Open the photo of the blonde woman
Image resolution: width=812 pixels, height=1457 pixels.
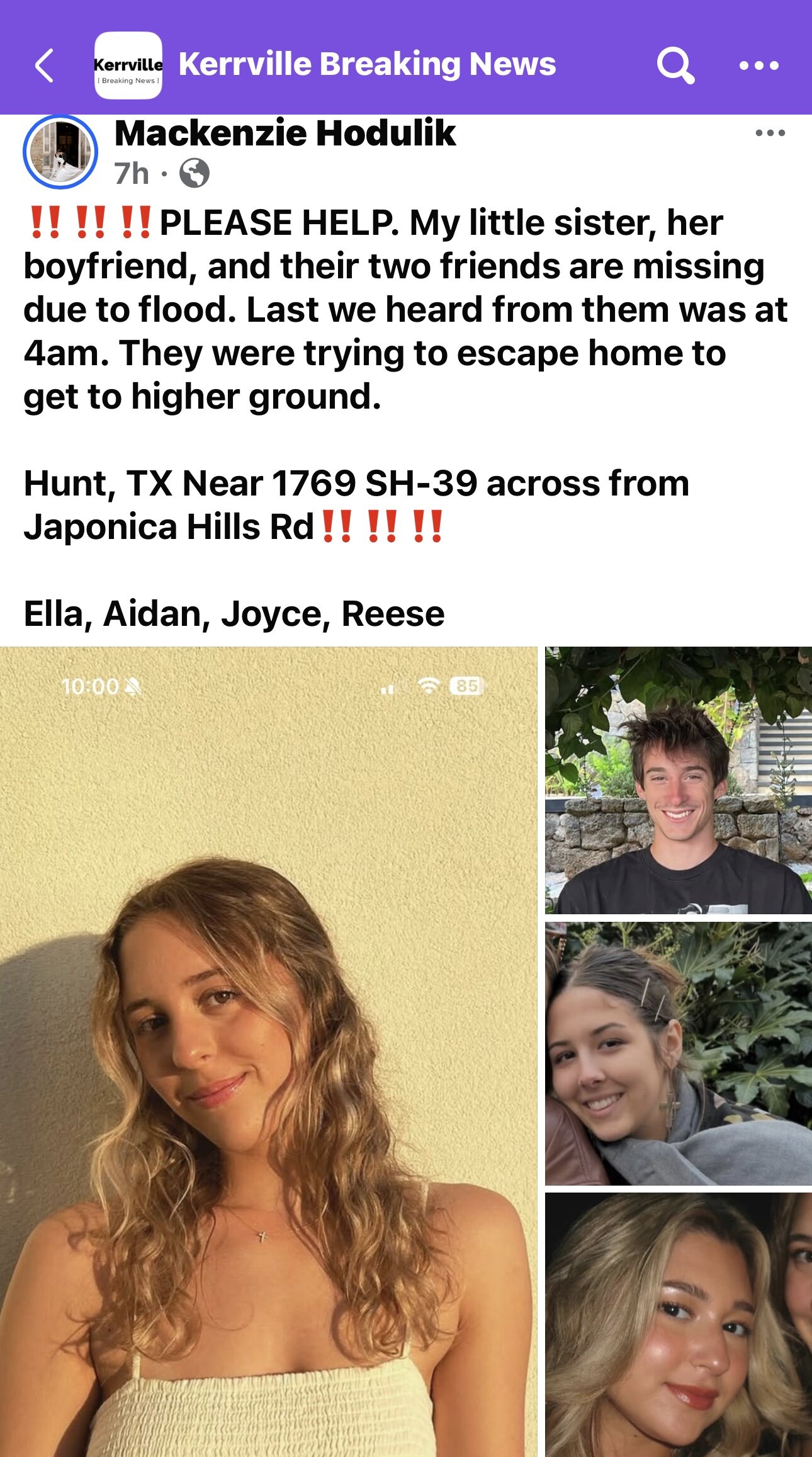point(679,1325)
